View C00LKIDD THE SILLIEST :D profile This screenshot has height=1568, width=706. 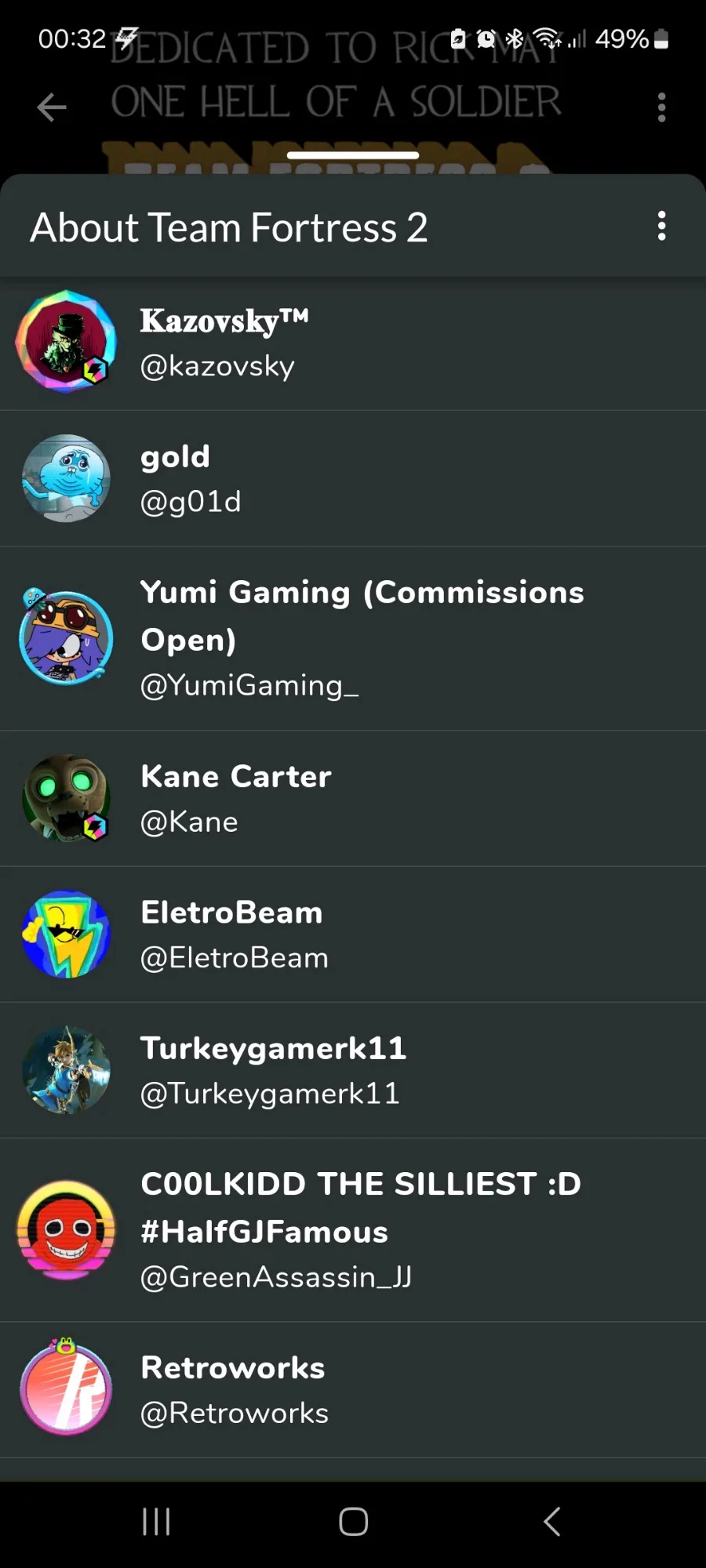[353, 1229]
